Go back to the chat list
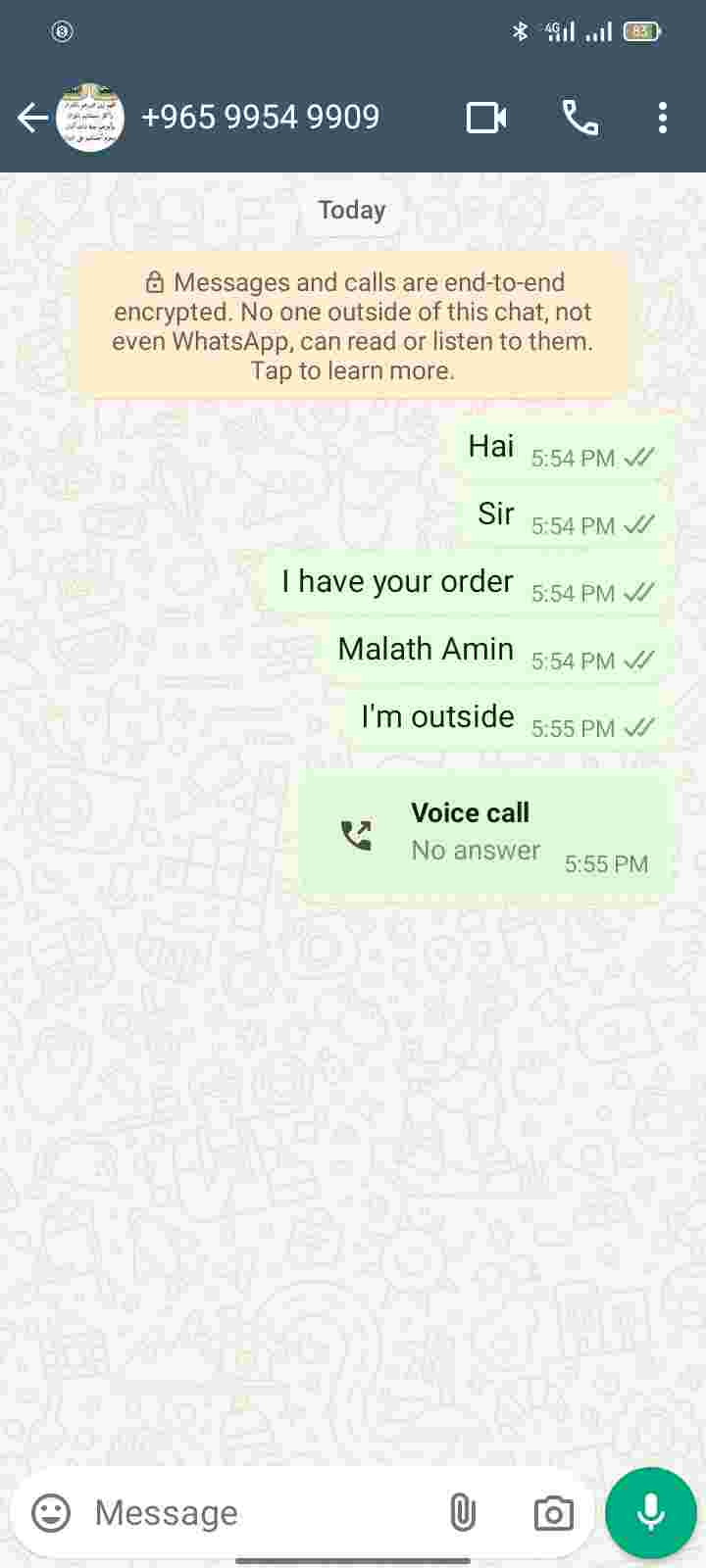Image resolution: width=706 pixels, height=1568 pixels. tap(31, 119)
